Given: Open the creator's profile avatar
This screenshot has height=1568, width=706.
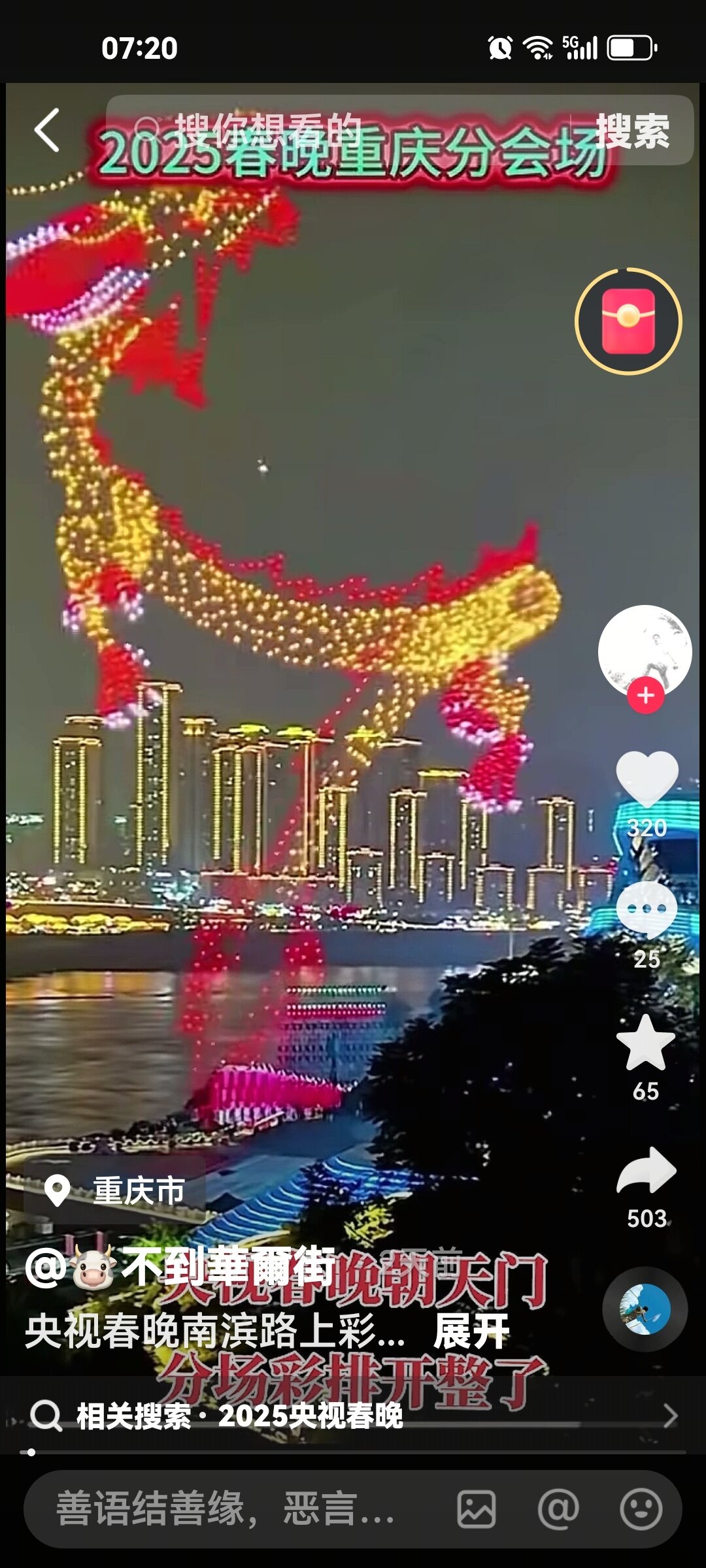Looking at the screenshot, I should (x=645, y=649).
